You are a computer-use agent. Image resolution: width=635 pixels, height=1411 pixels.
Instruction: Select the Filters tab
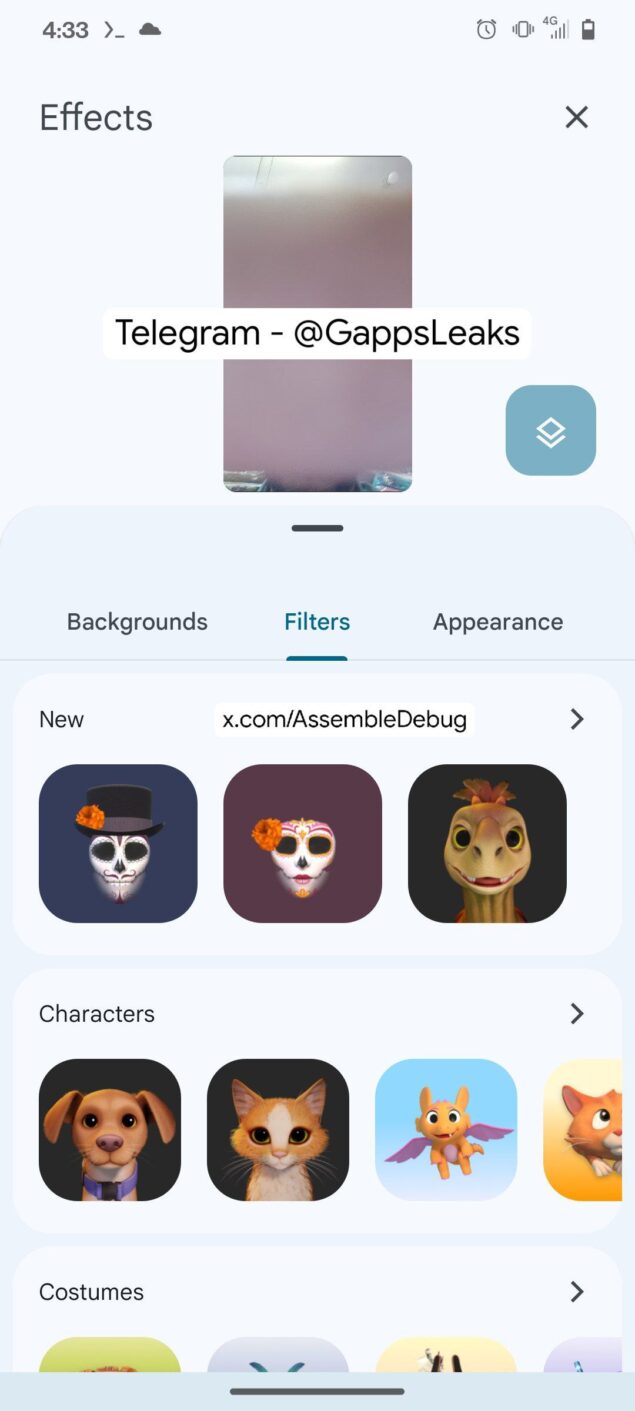pyautogui.click(x=317, y=621)
